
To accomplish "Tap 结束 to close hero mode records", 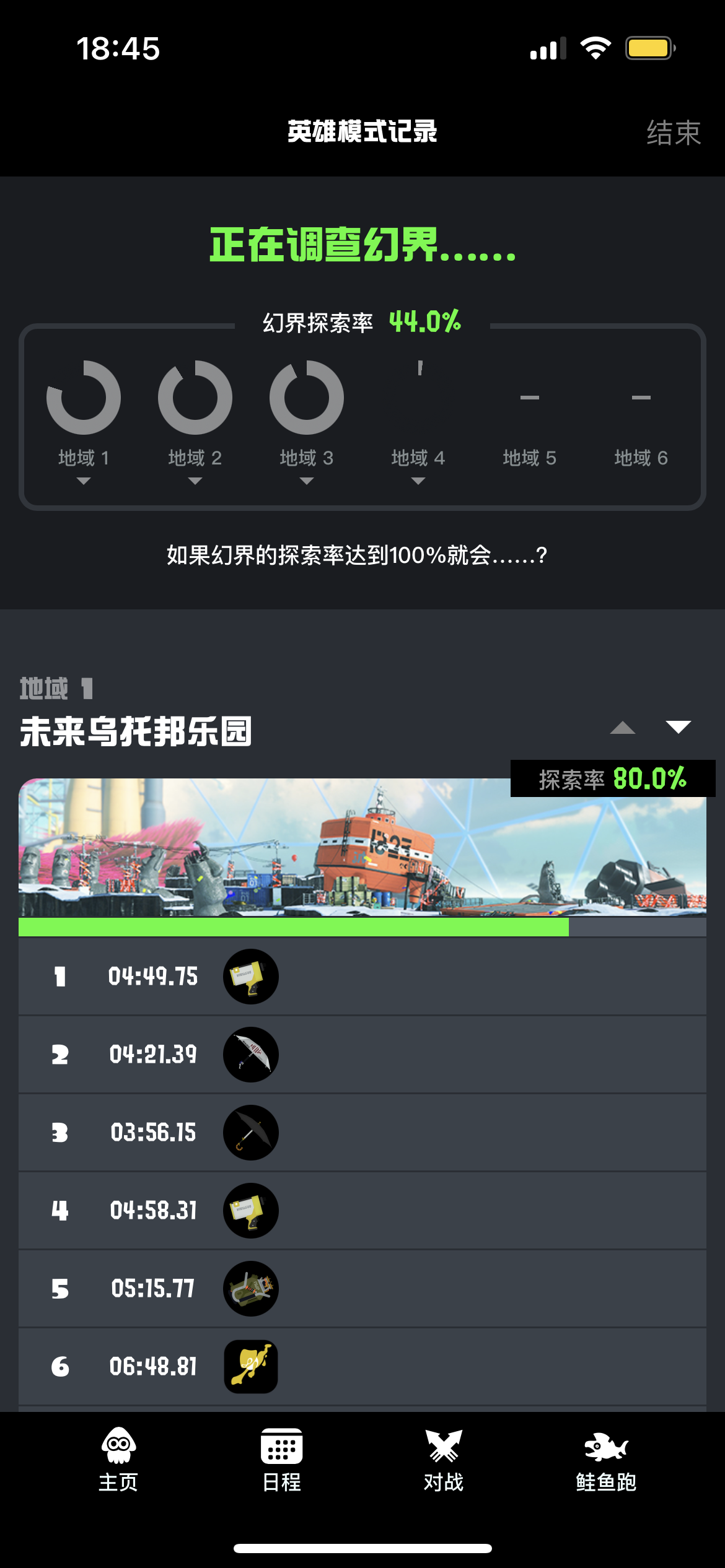I will click(x=674, y=133).
